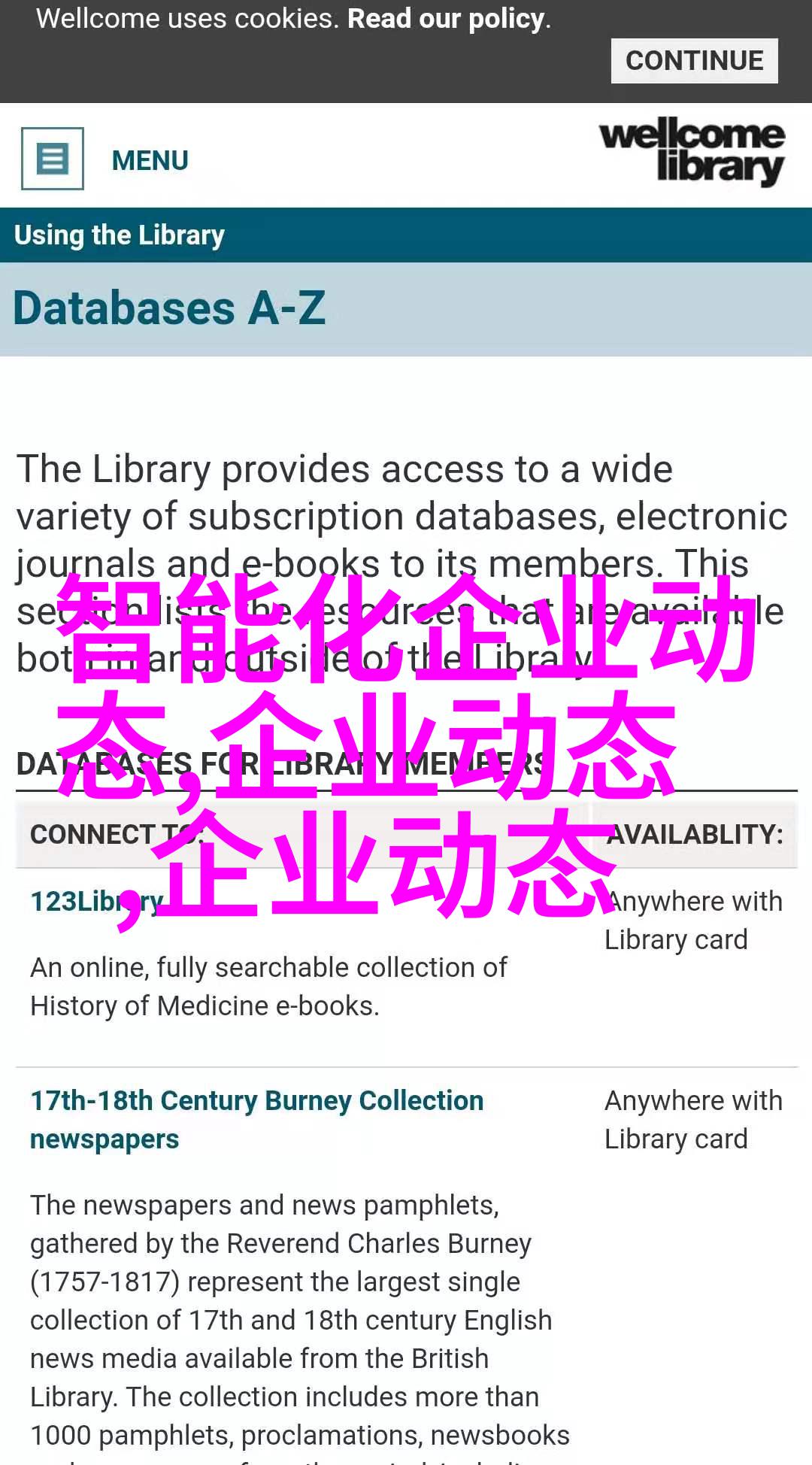Open the Read our policy link

click(x=447, y=19)
